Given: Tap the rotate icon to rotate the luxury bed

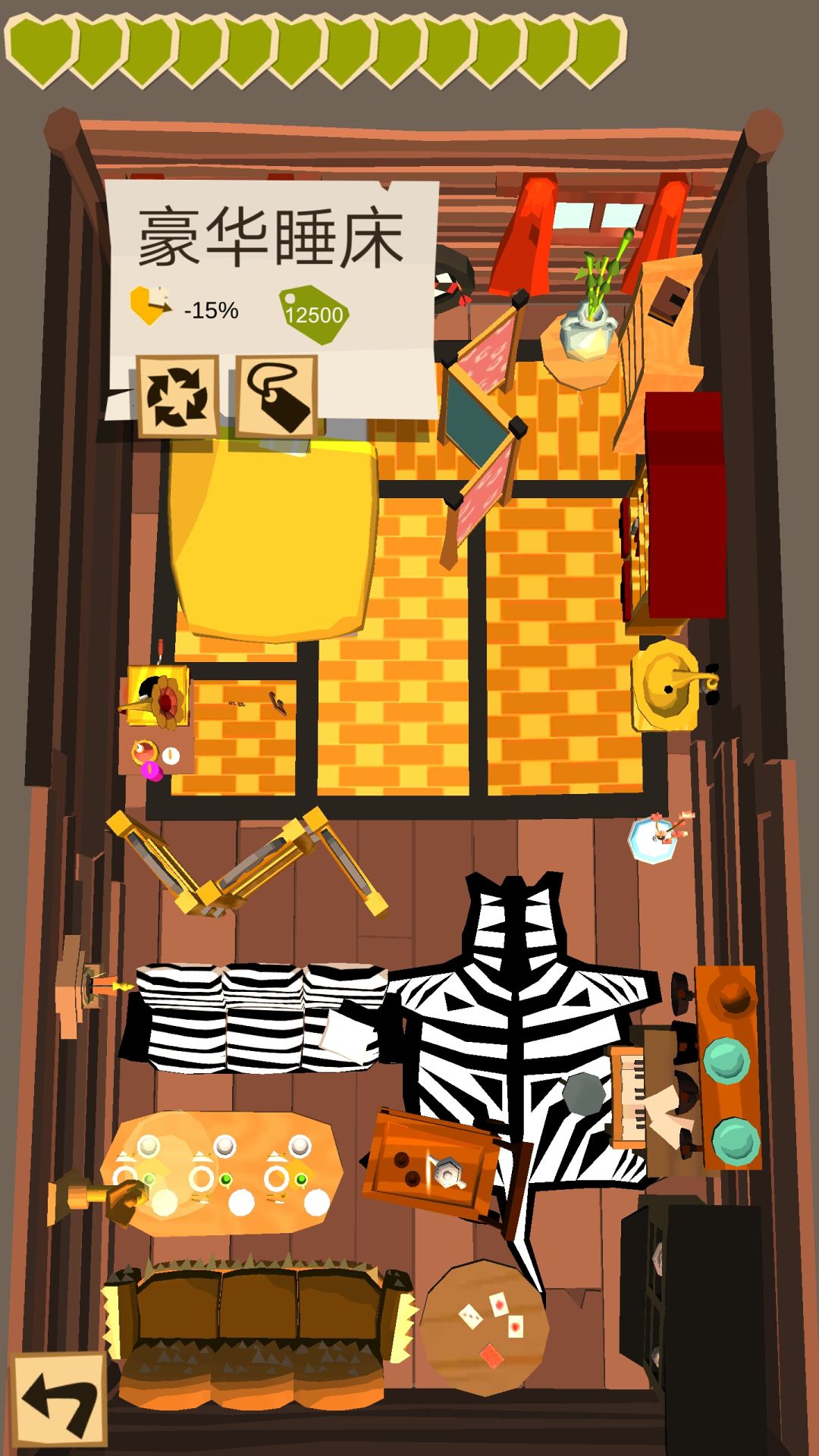Looking at the screenshot, I should 176,397.
